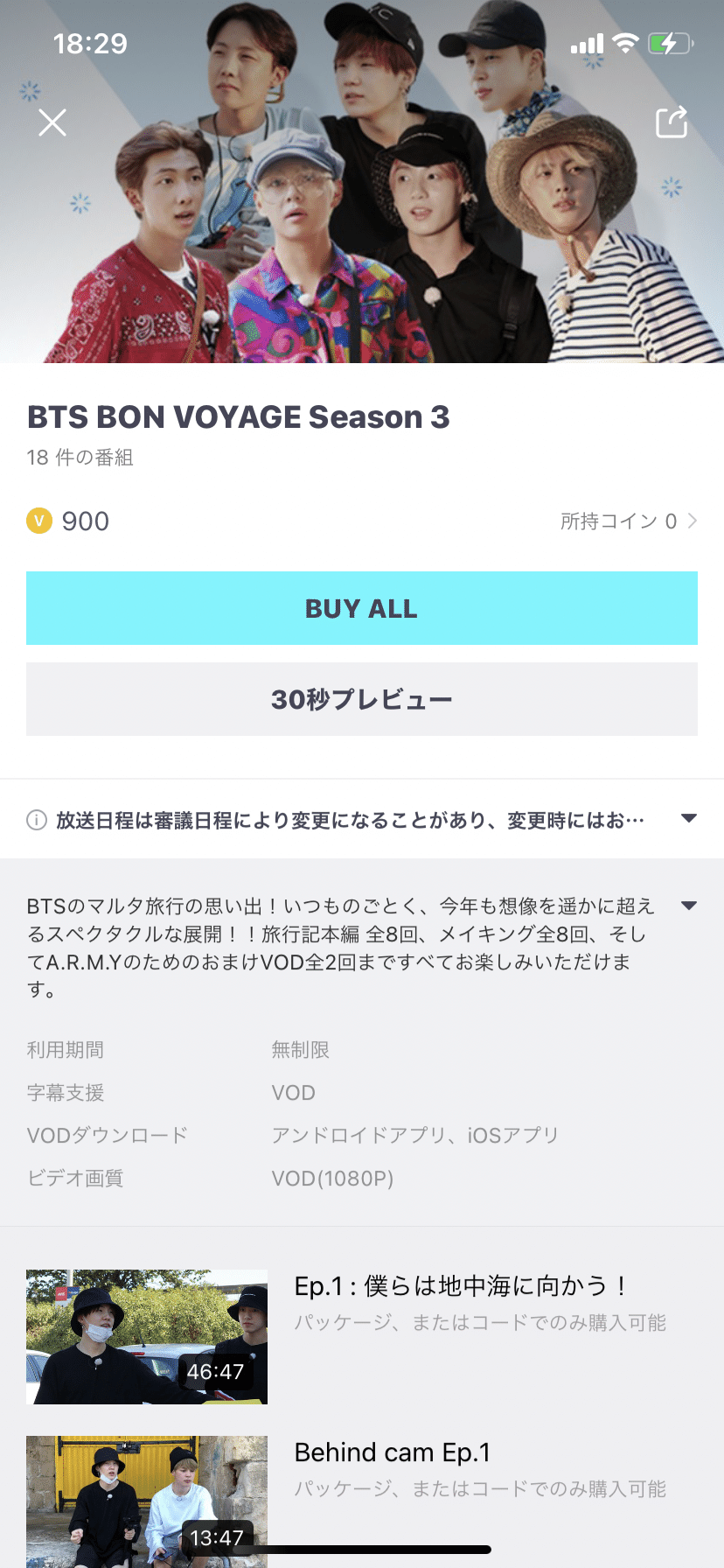Open the Behind cam Ep.1 episode
This screenshot has width=724, height=1568.
click(392, 1452)
